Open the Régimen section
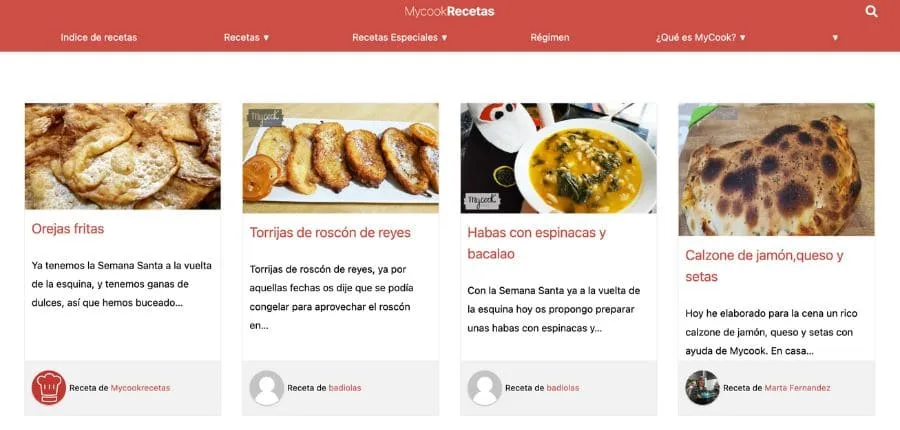This screenshot has height=430, width=900. (x=550, y=38)
